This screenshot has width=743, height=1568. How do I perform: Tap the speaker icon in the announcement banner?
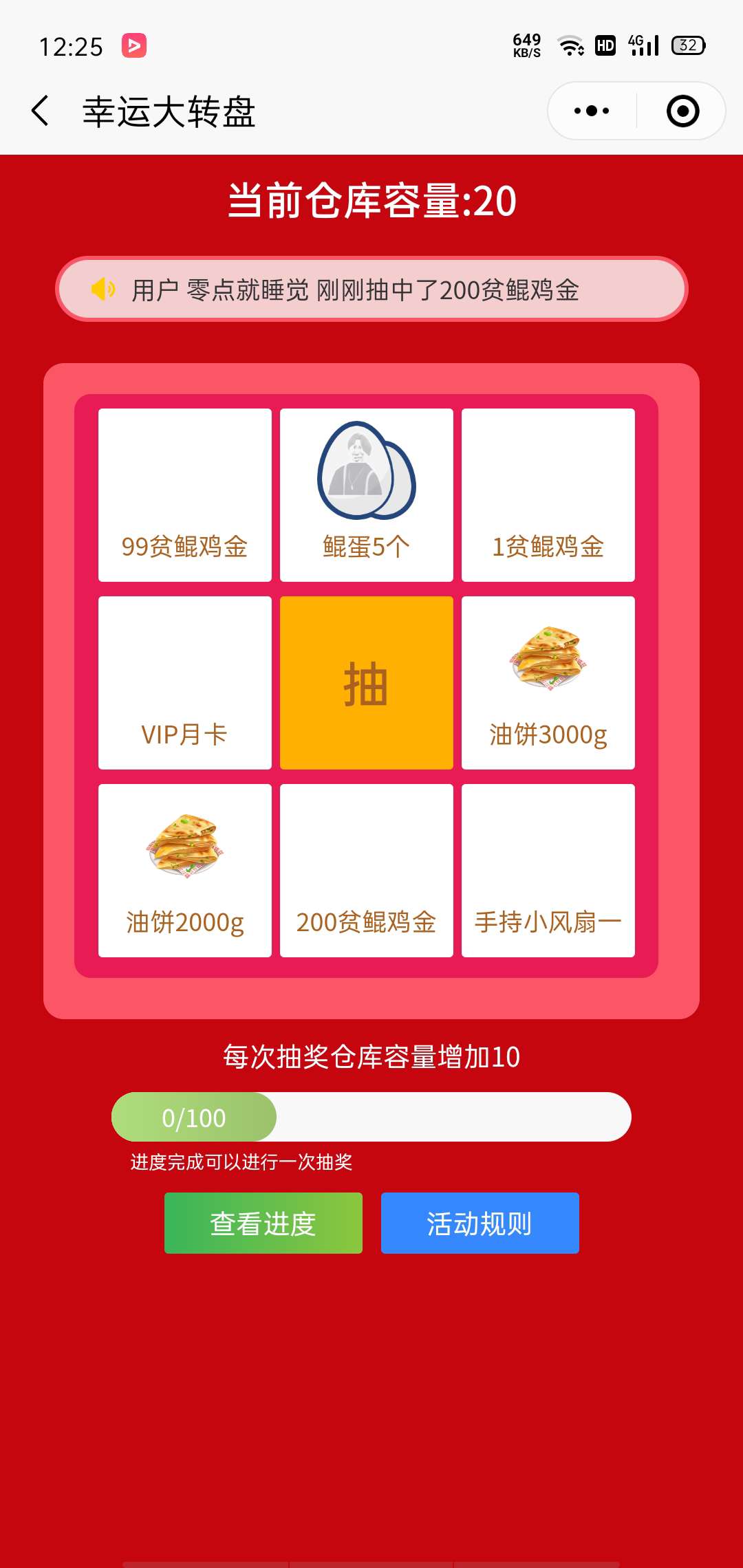102,290
